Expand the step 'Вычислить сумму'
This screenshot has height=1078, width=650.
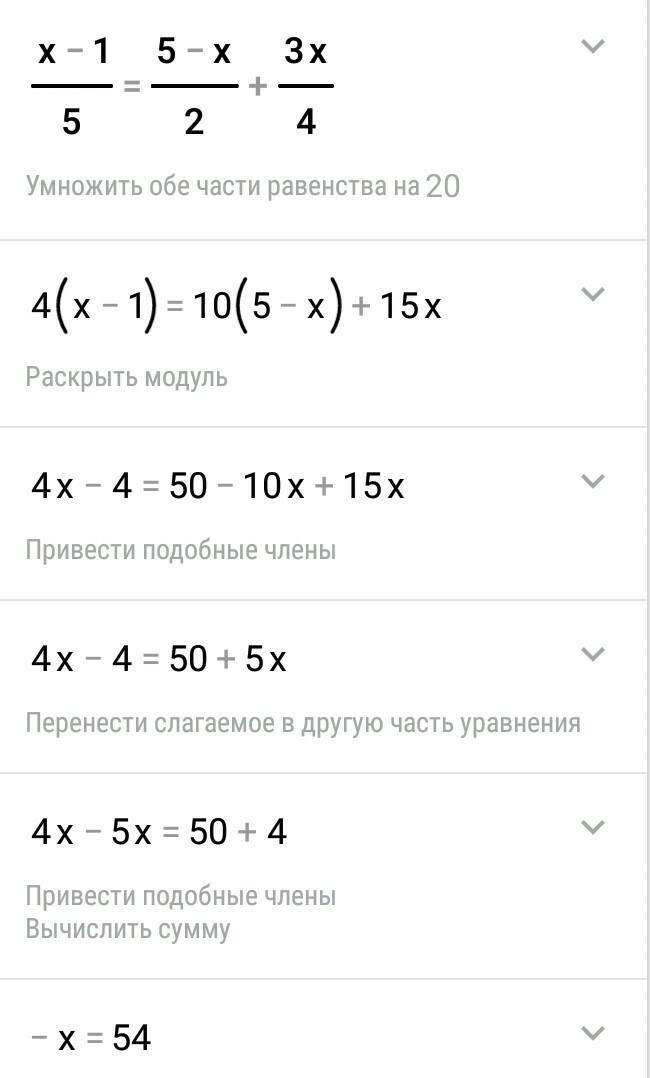point(593,827)
